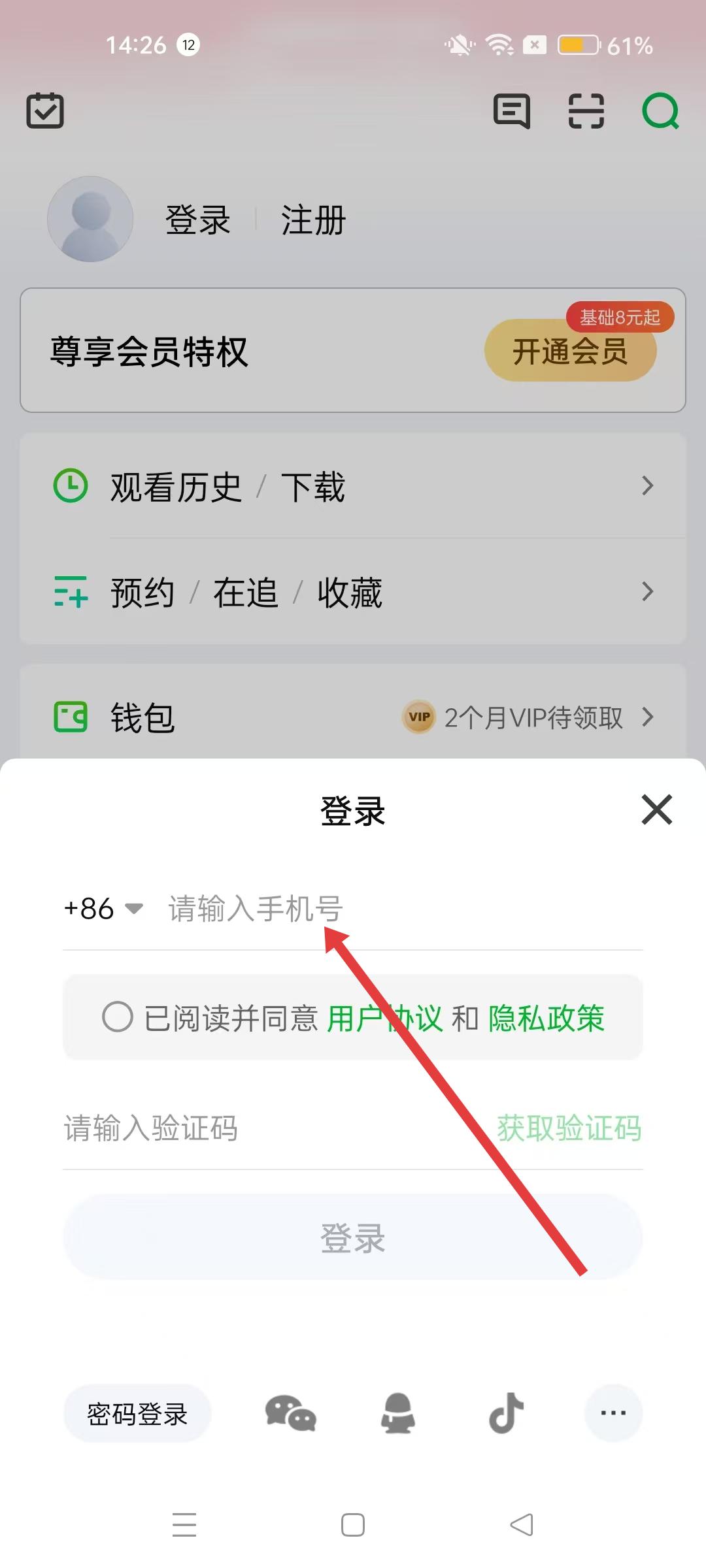The height and width of the screenshot is (1568, 706).
Task: Log in with QQ icon
Action: click(398, 1414)
